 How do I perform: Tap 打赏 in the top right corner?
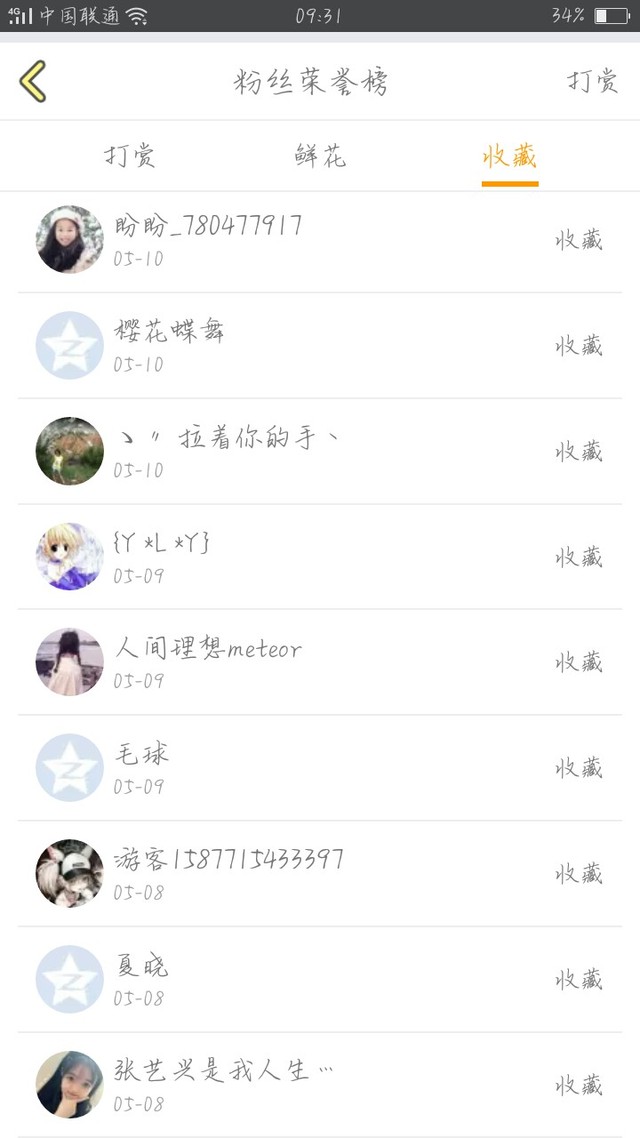(x=593, y=81)
